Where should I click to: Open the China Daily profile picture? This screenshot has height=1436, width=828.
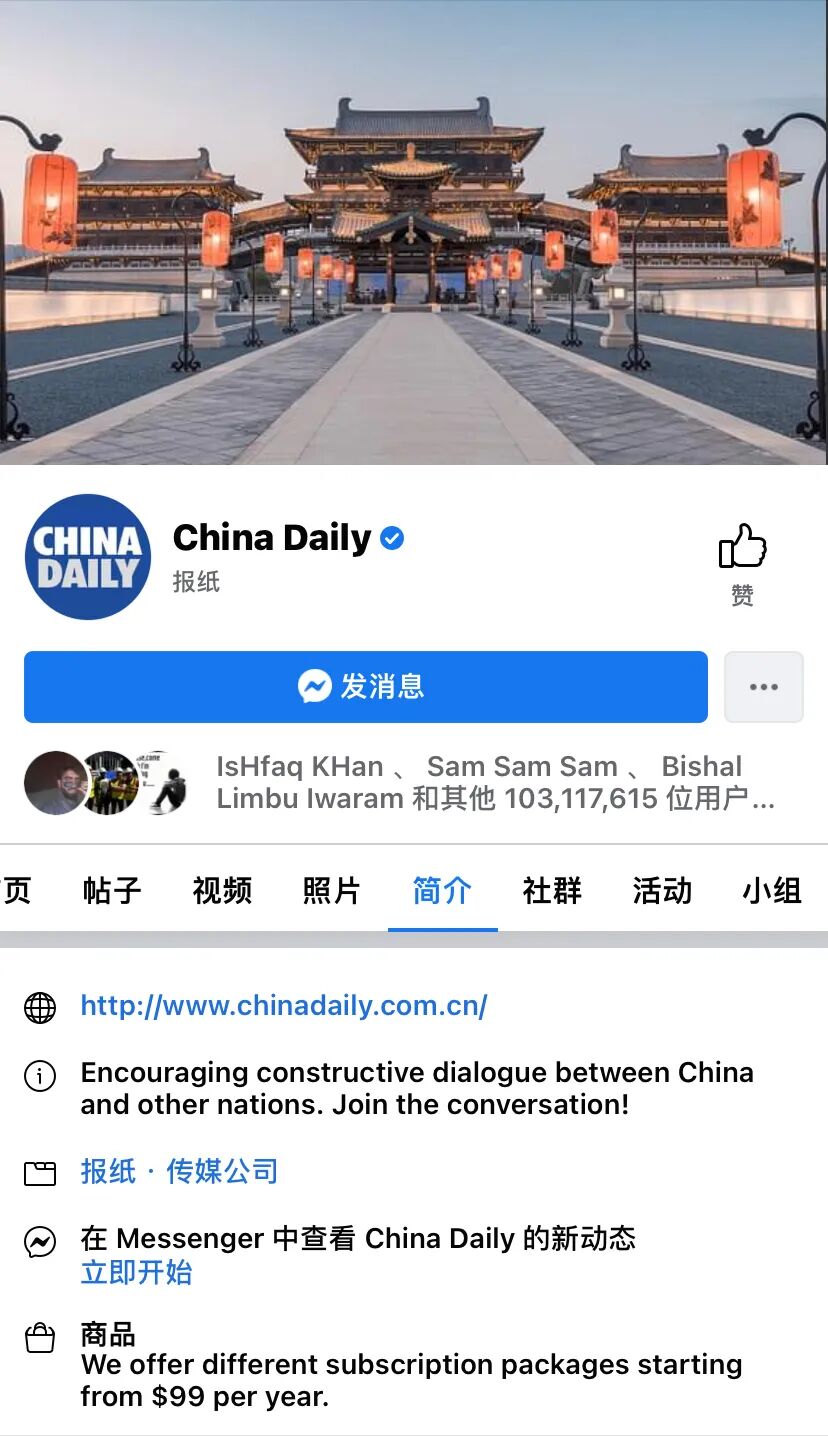coord(88,557)
